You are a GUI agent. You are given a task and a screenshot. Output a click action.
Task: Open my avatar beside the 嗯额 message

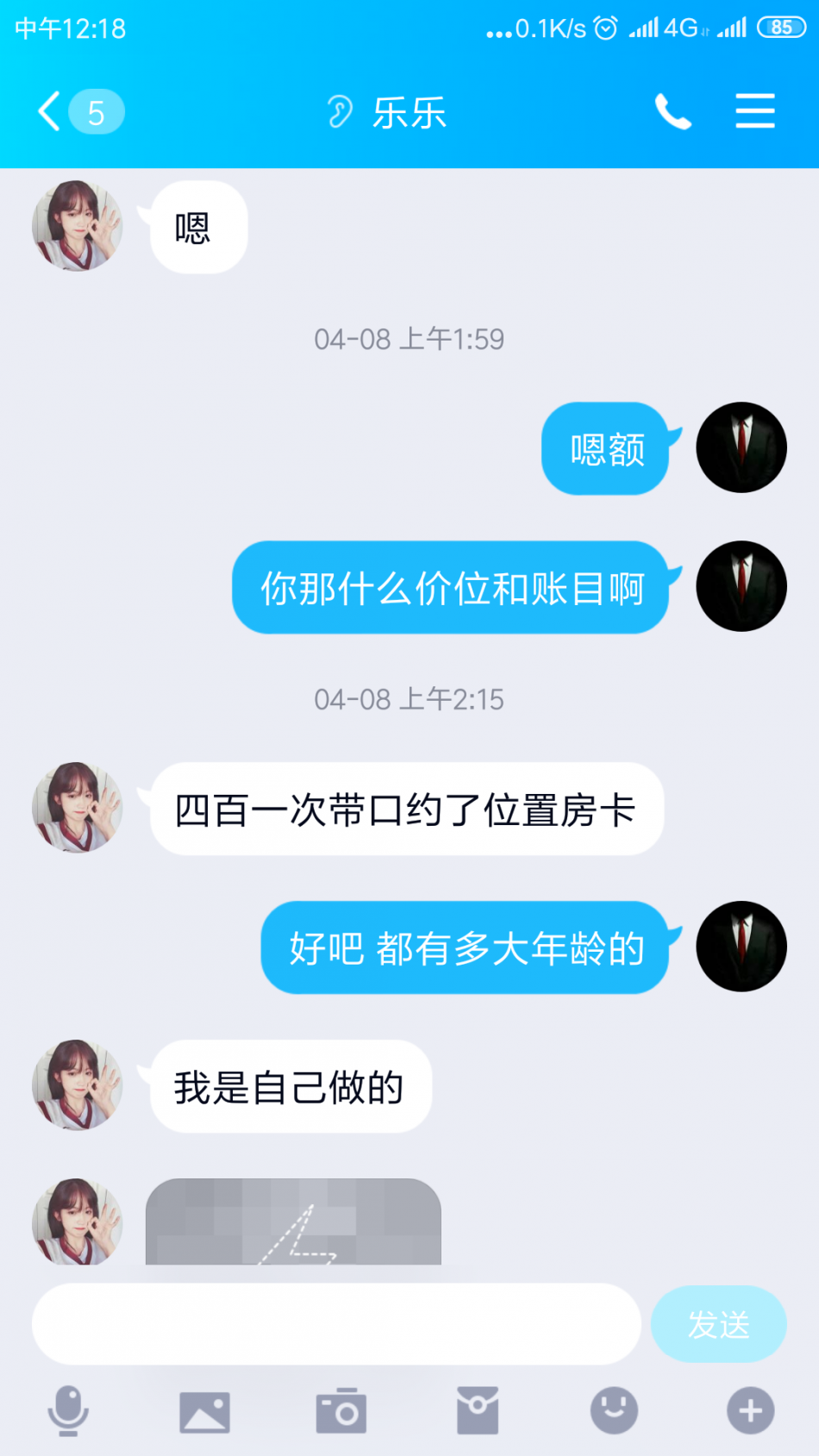tap(741, 447)
